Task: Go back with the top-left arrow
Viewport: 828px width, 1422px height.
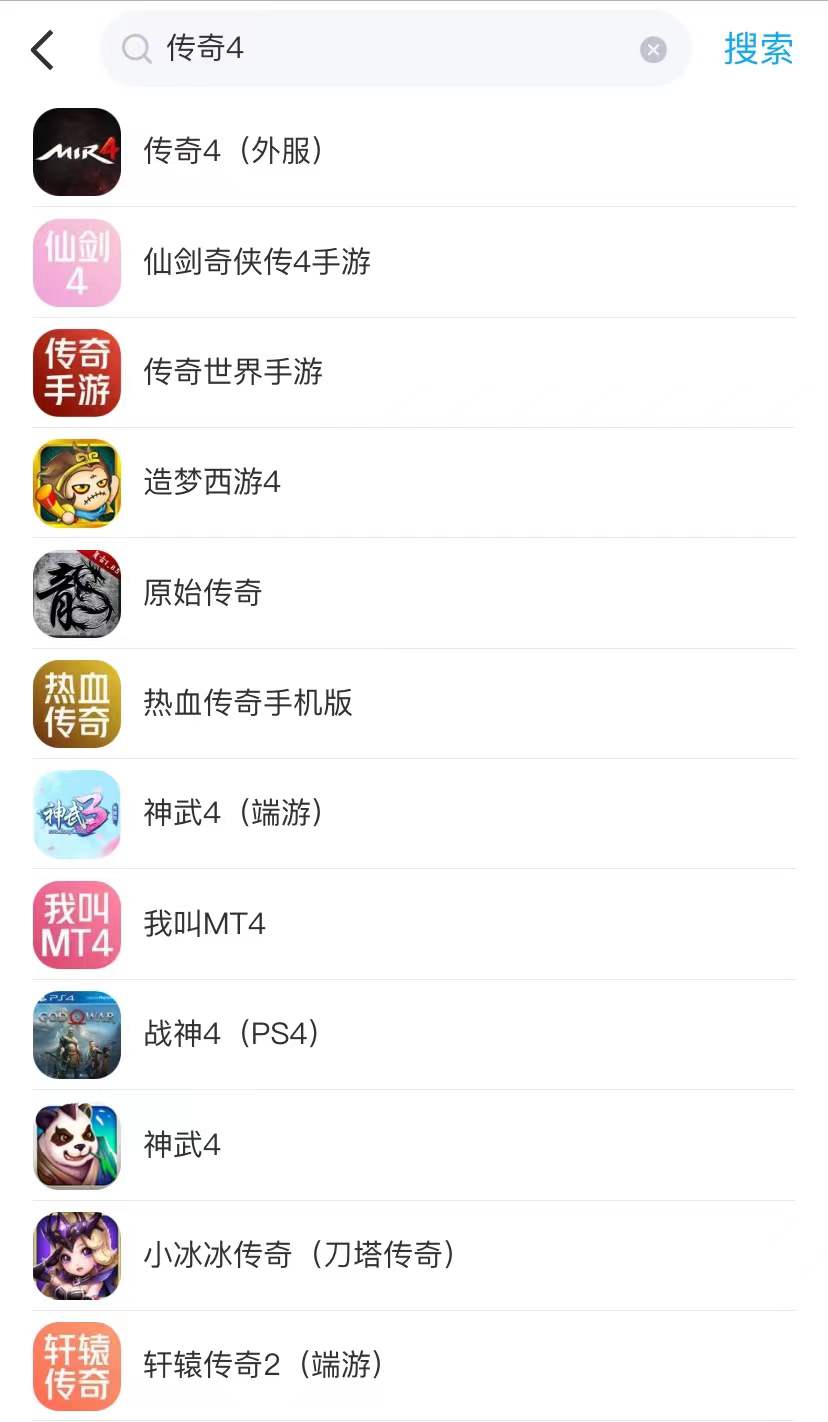Action: [x=42, y=50]
